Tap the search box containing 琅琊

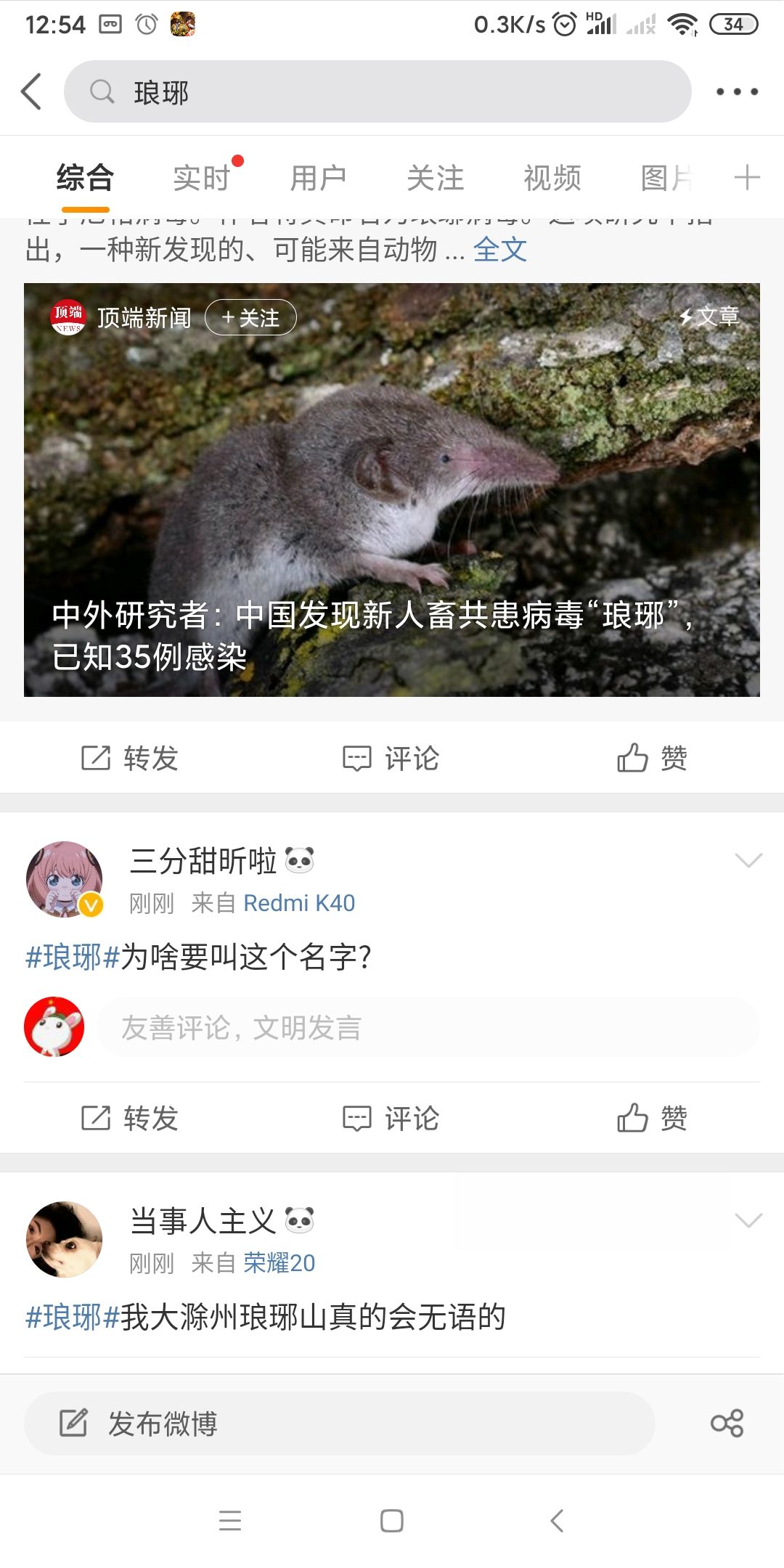point(377,91)
